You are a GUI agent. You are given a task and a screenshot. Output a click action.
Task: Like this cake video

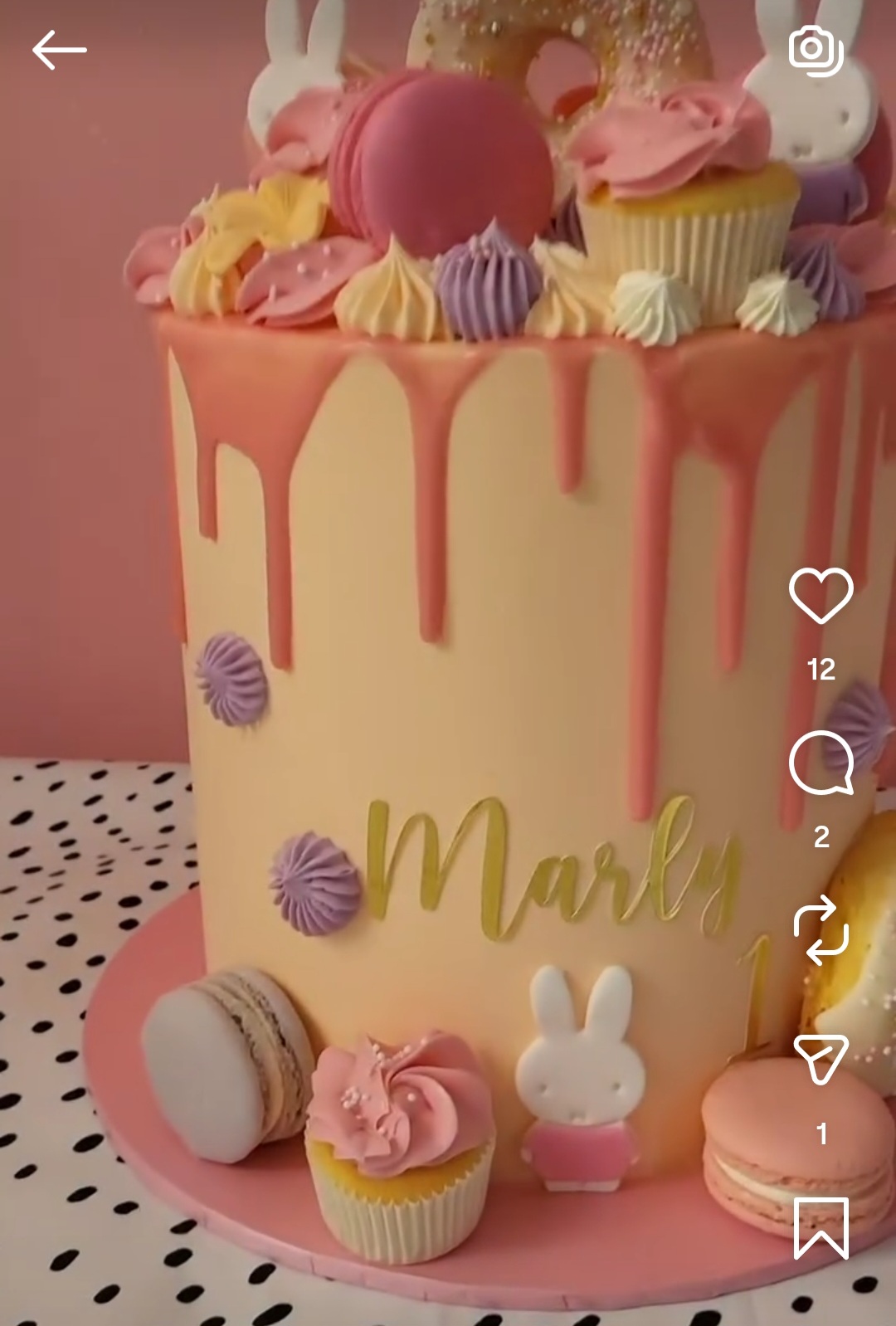click(x=821, y=596)
